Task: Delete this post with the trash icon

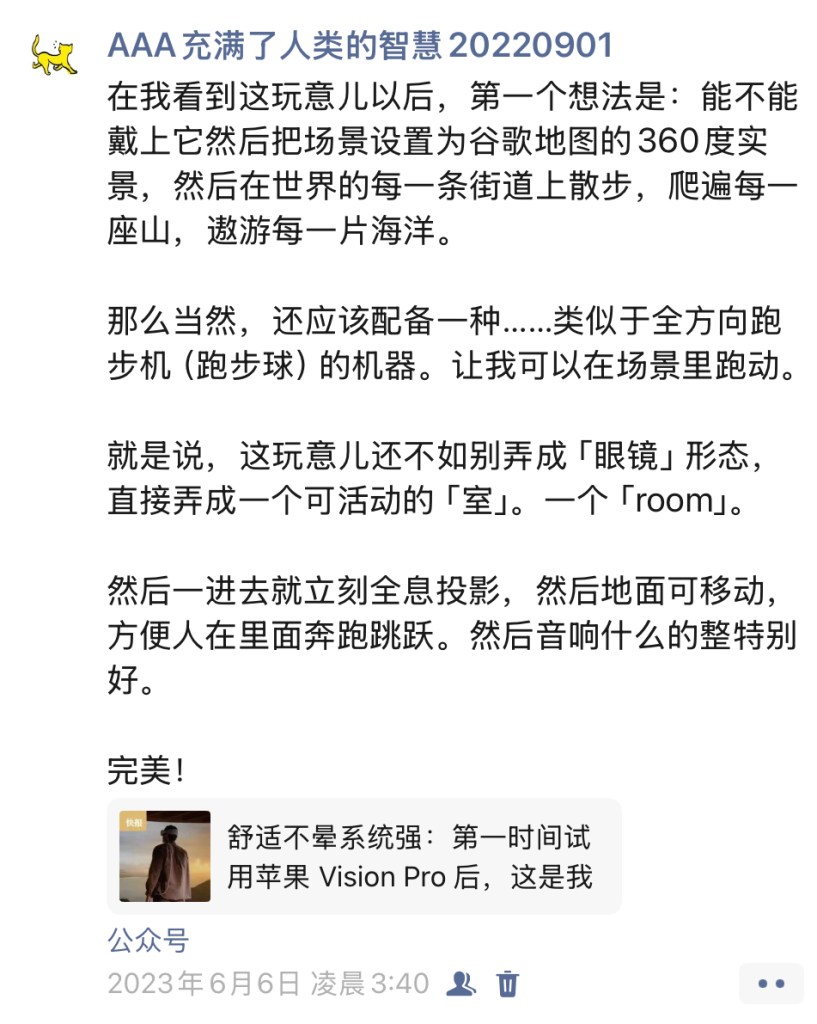Action: tap(508, 983)
